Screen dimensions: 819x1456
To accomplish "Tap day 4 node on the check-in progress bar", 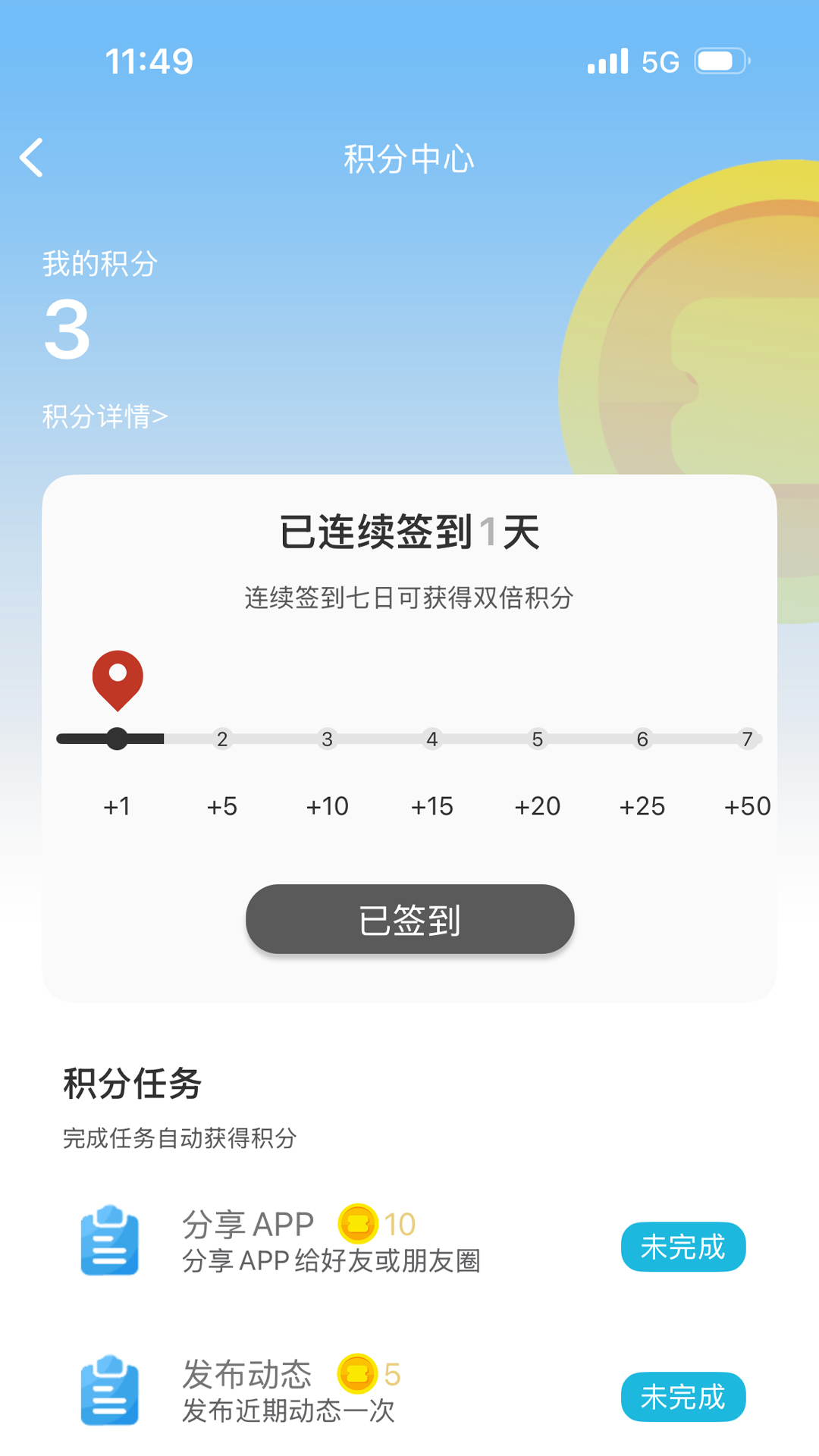I will tap(431, 739).
